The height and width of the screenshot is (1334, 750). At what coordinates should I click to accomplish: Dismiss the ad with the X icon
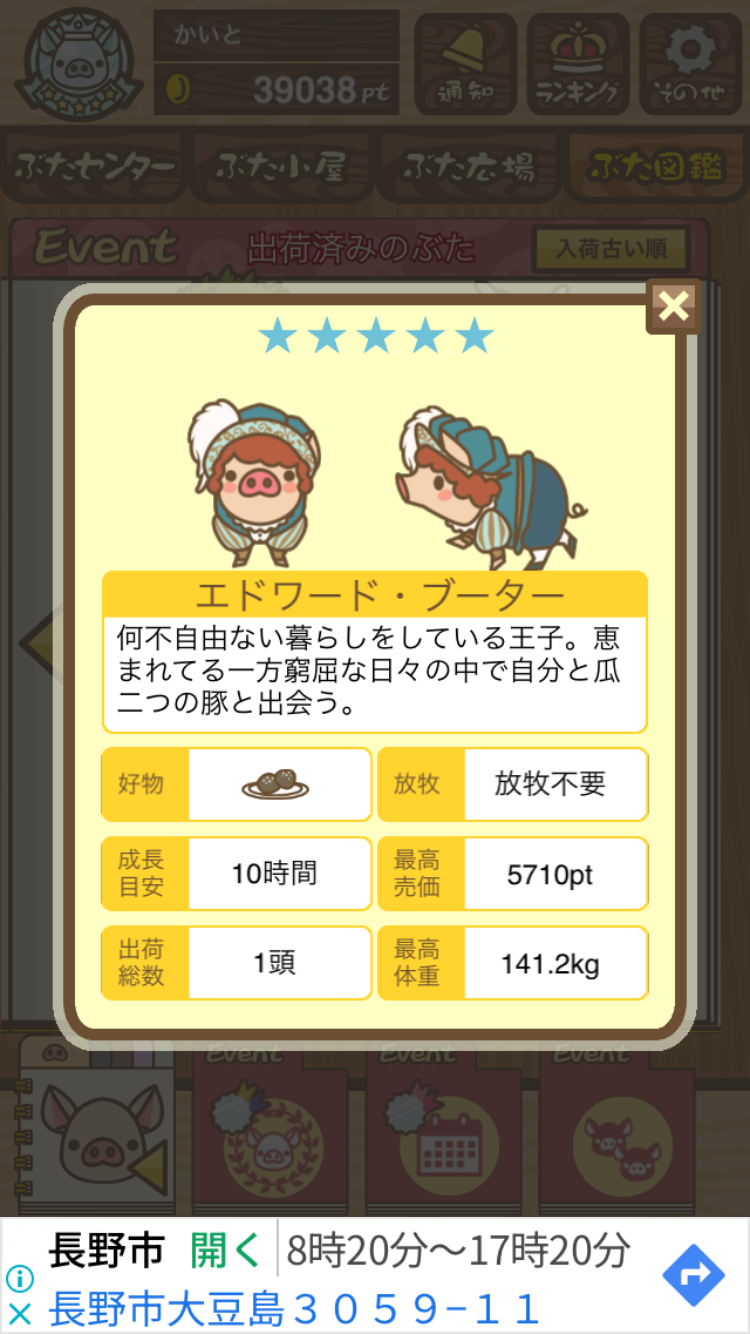coord(19,1312)
